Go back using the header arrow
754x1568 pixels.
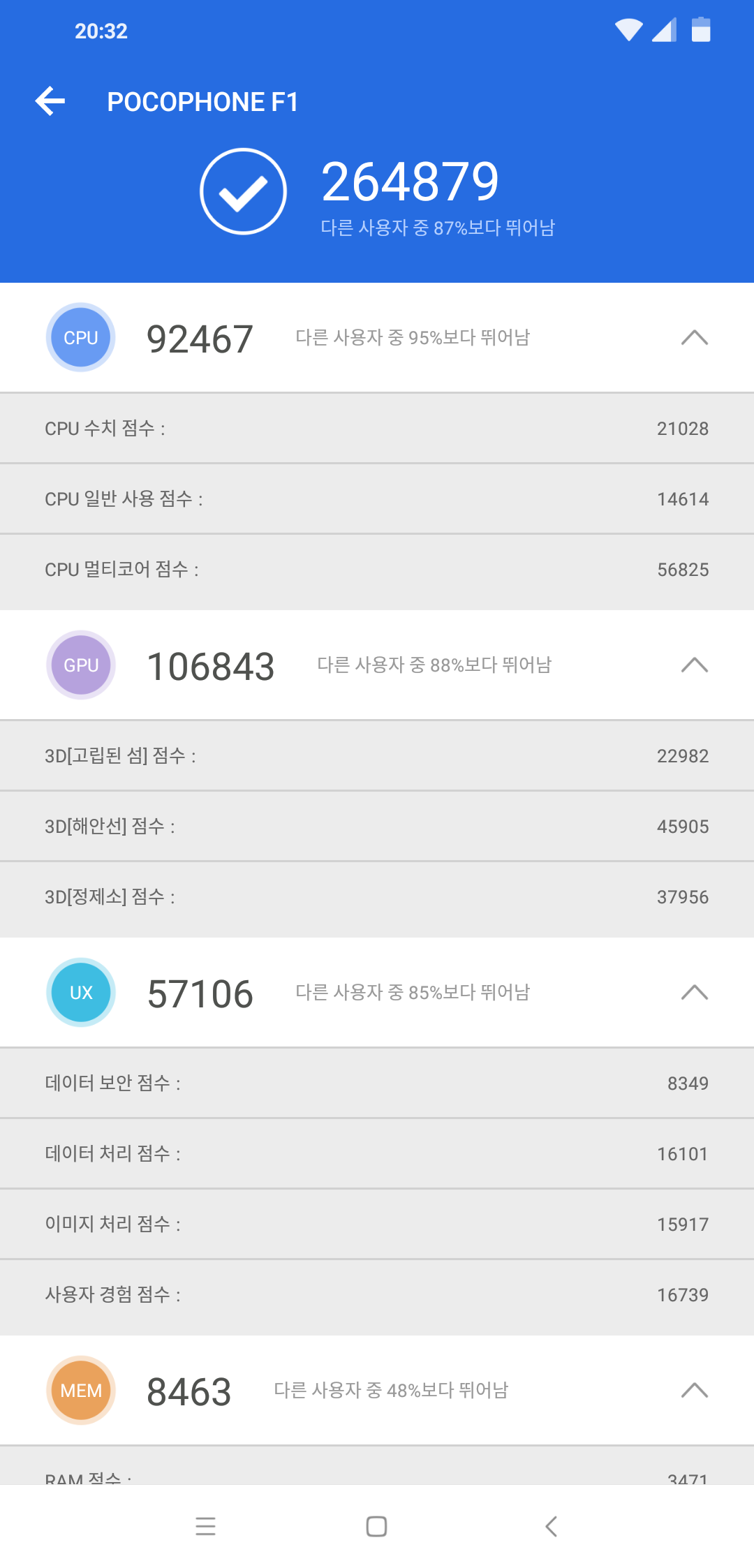click(x=50, y=101)
